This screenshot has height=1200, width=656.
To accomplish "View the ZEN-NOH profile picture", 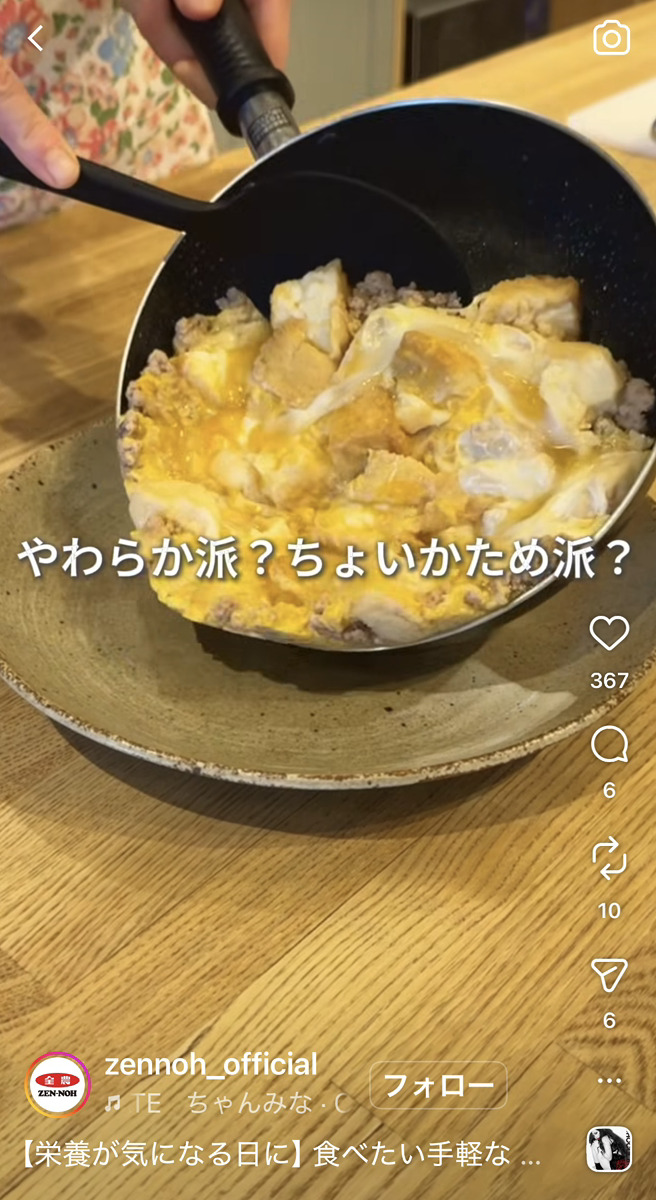I will tap(58, 1085).
